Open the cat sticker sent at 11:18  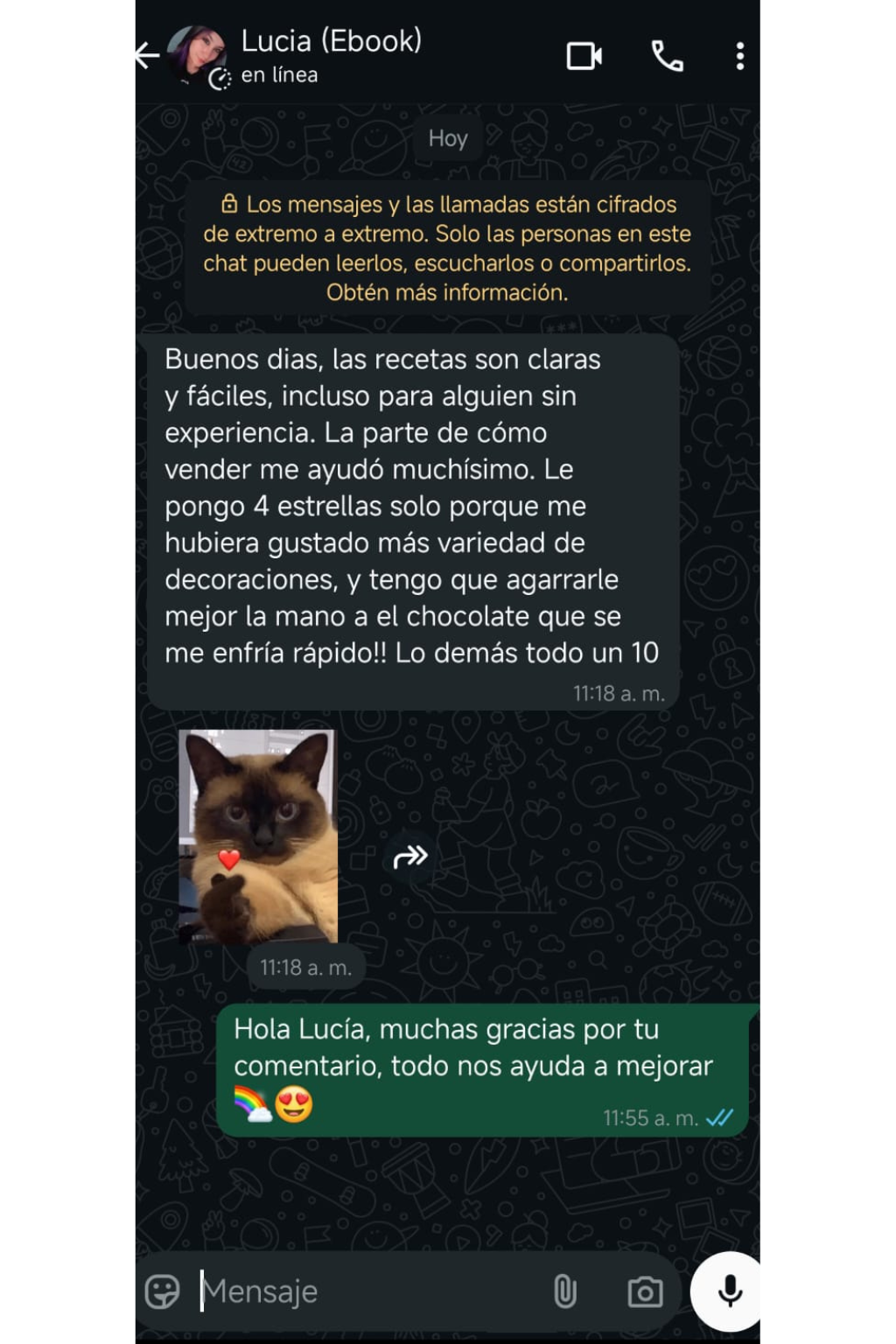[x=258, y=836]
